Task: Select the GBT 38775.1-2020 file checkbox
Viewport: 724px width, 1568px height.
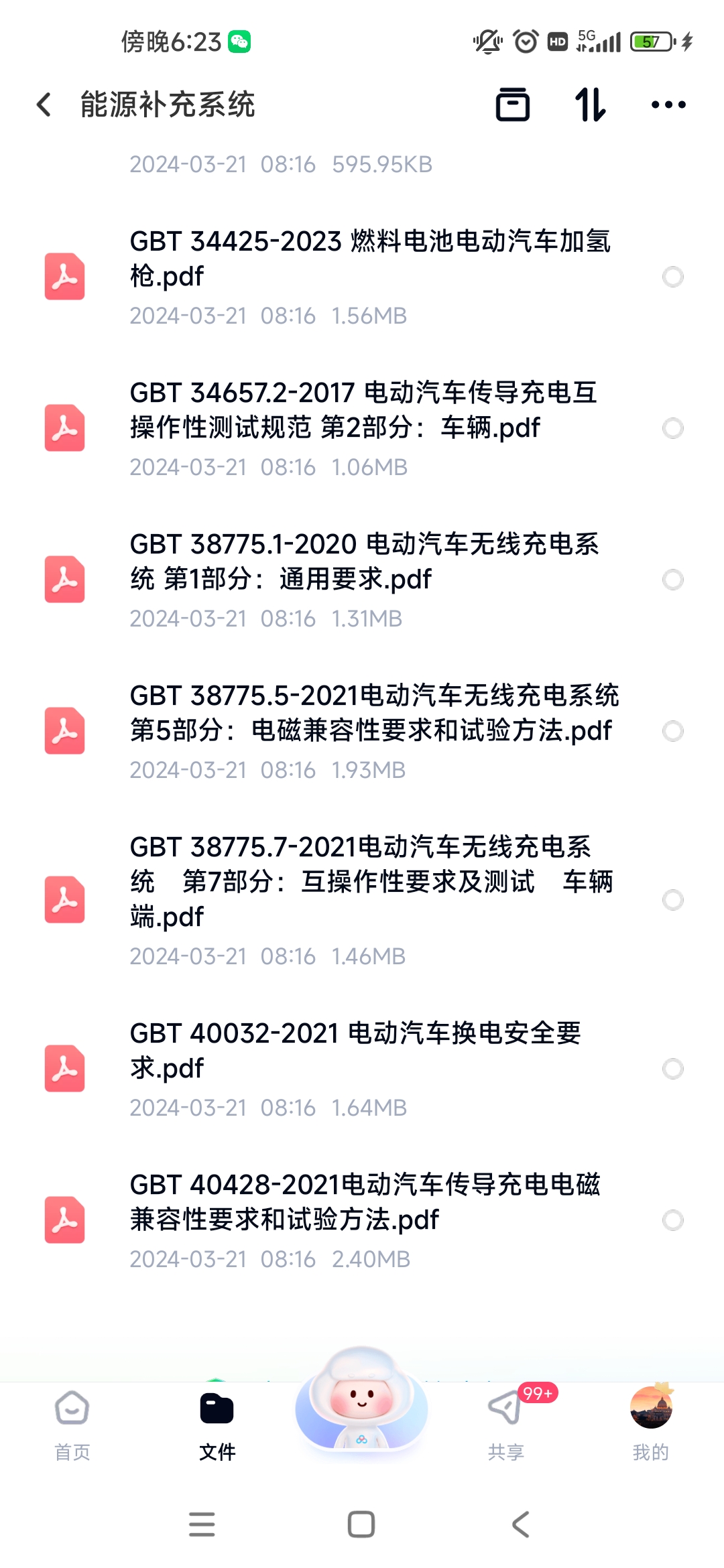Action: click(672, 580)
